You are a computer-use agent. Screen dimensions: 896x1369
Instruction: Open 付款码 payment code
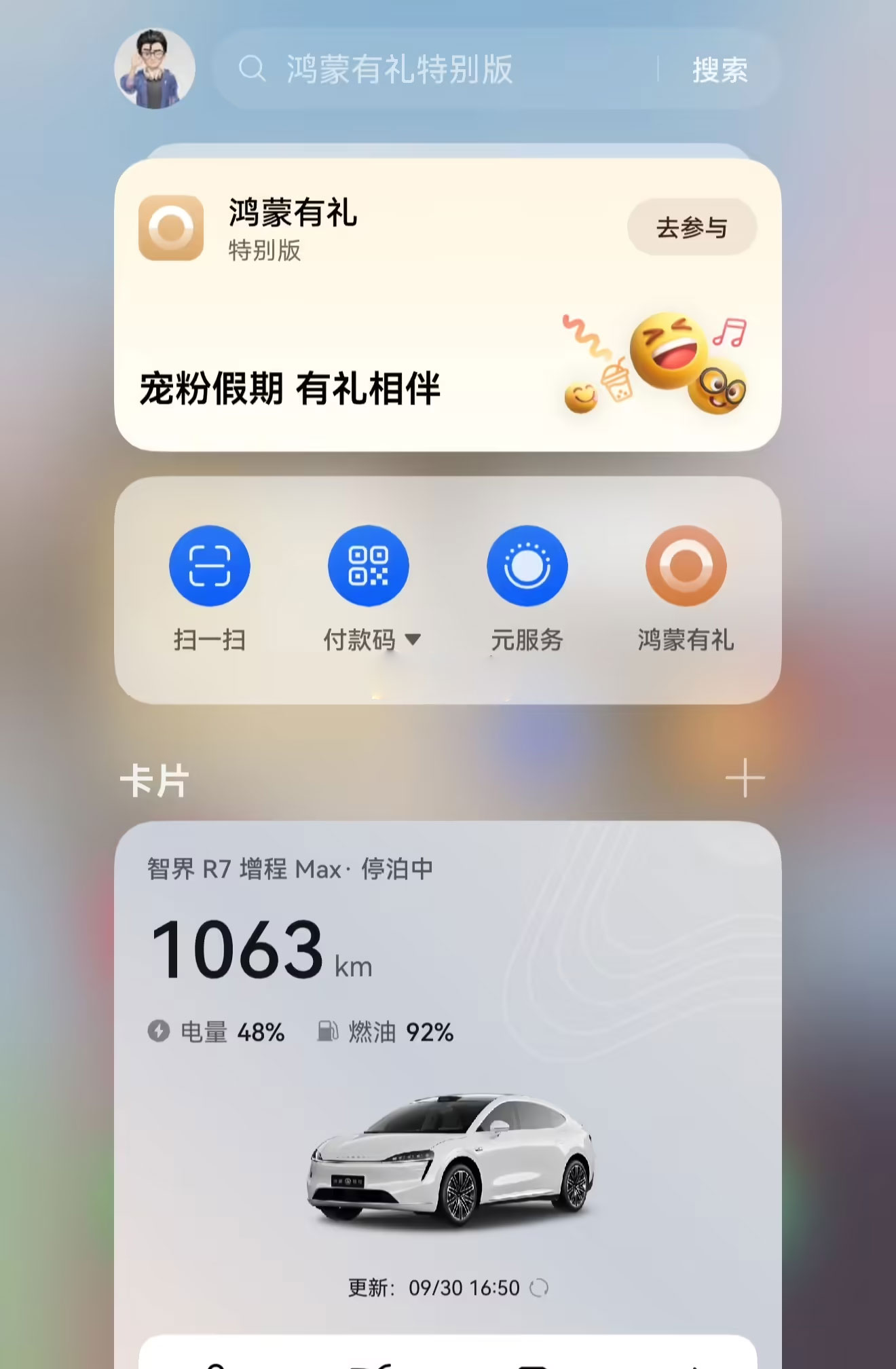click(x=368, y=566)
